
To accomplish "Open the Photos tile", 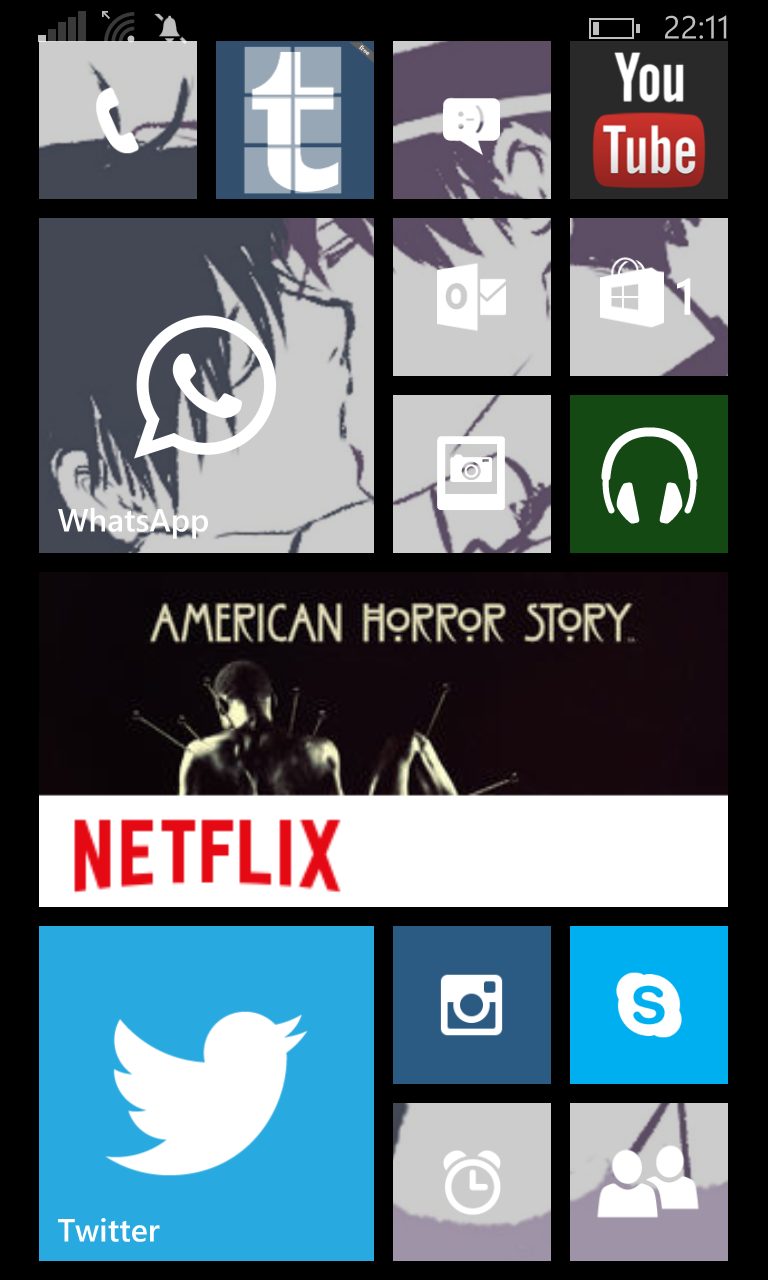I will pyautogui.click(x=471, y=474).
